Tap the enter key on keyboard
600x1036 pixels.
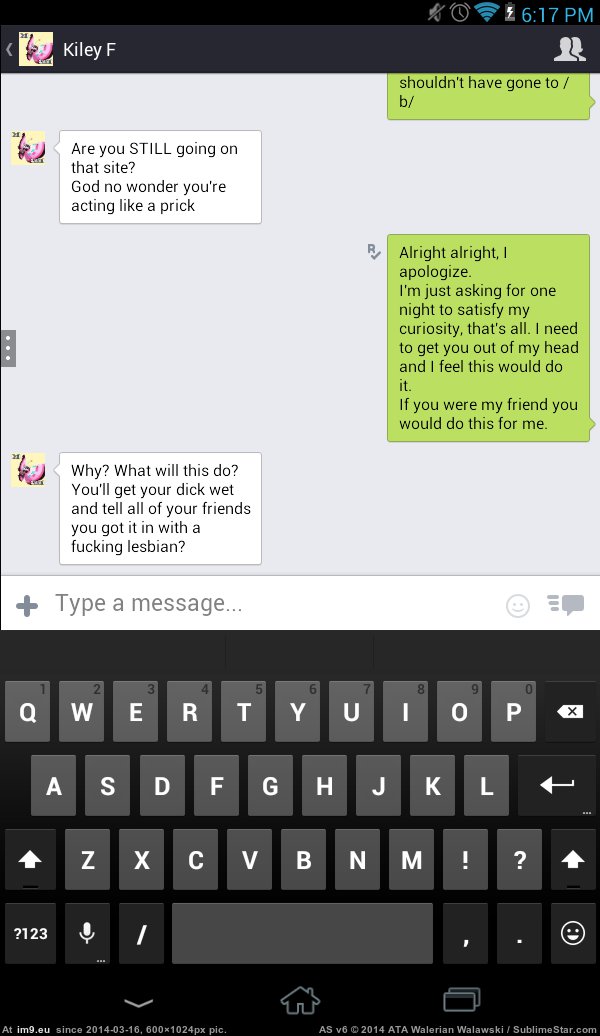pyautogui.click(x=556, y=785)
